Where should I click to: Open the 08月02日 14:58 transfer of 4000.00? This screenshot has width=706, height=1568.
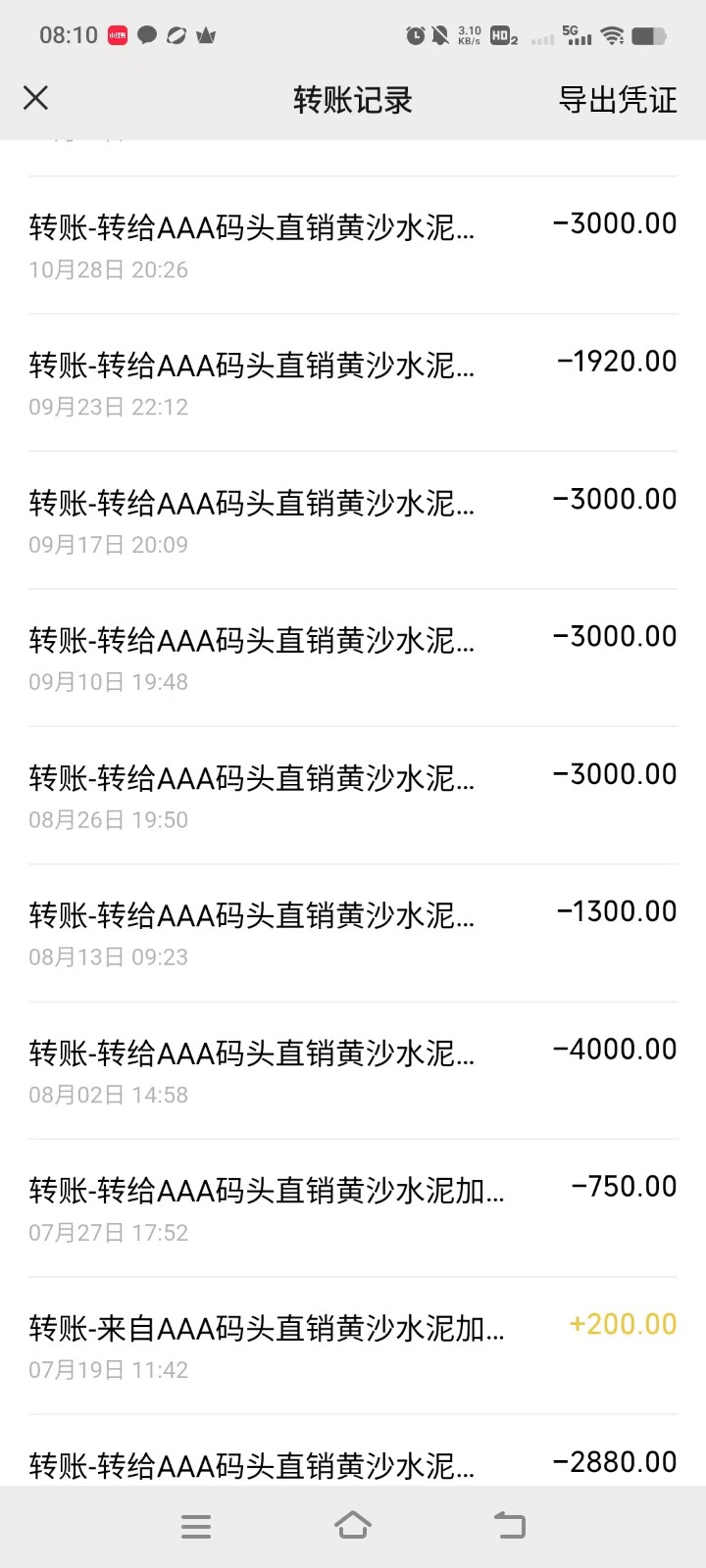point(352,1071)
